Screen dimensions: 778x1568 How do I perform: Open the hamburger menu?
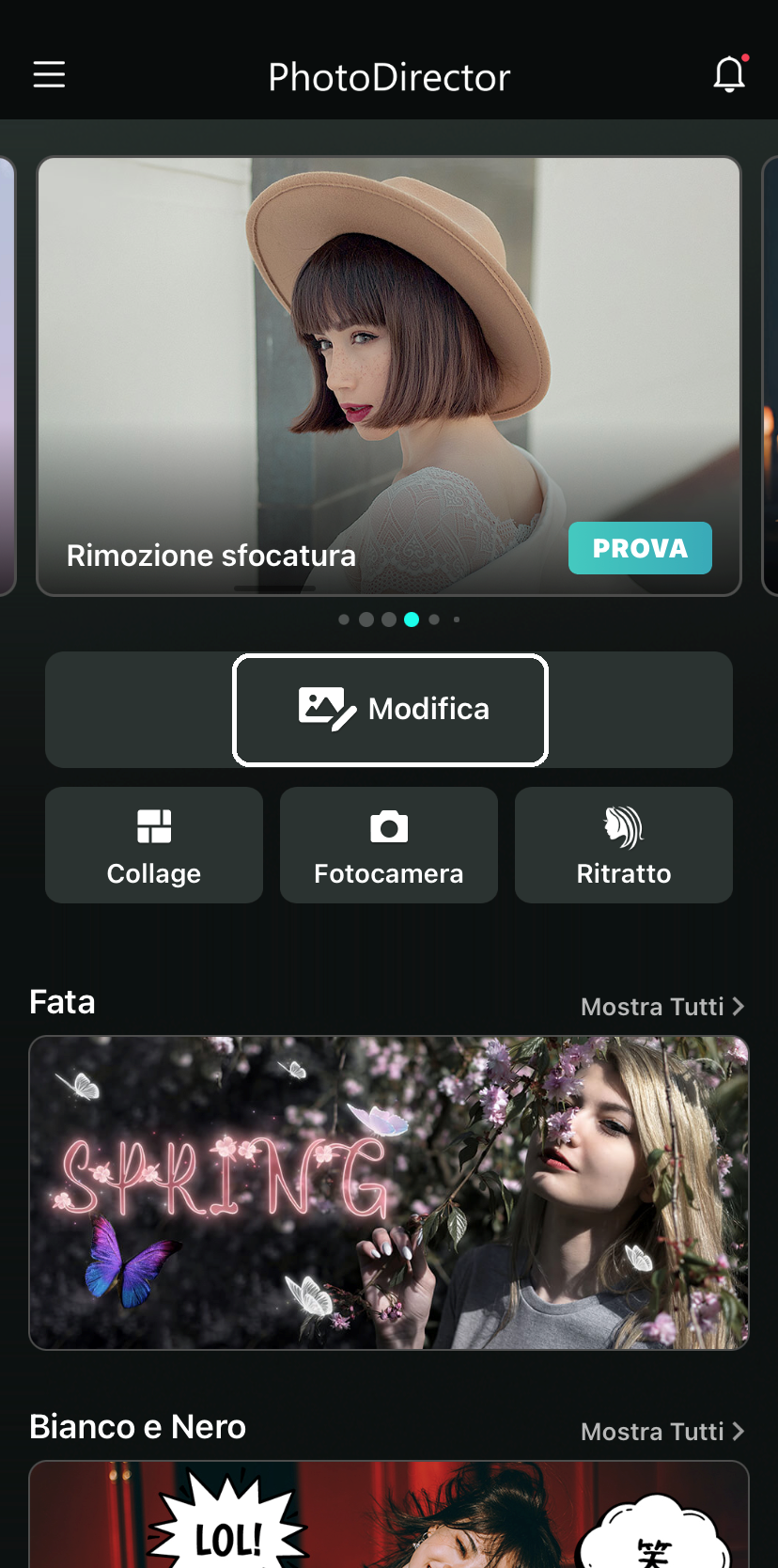pyautogui.click(x=50, y=74)
